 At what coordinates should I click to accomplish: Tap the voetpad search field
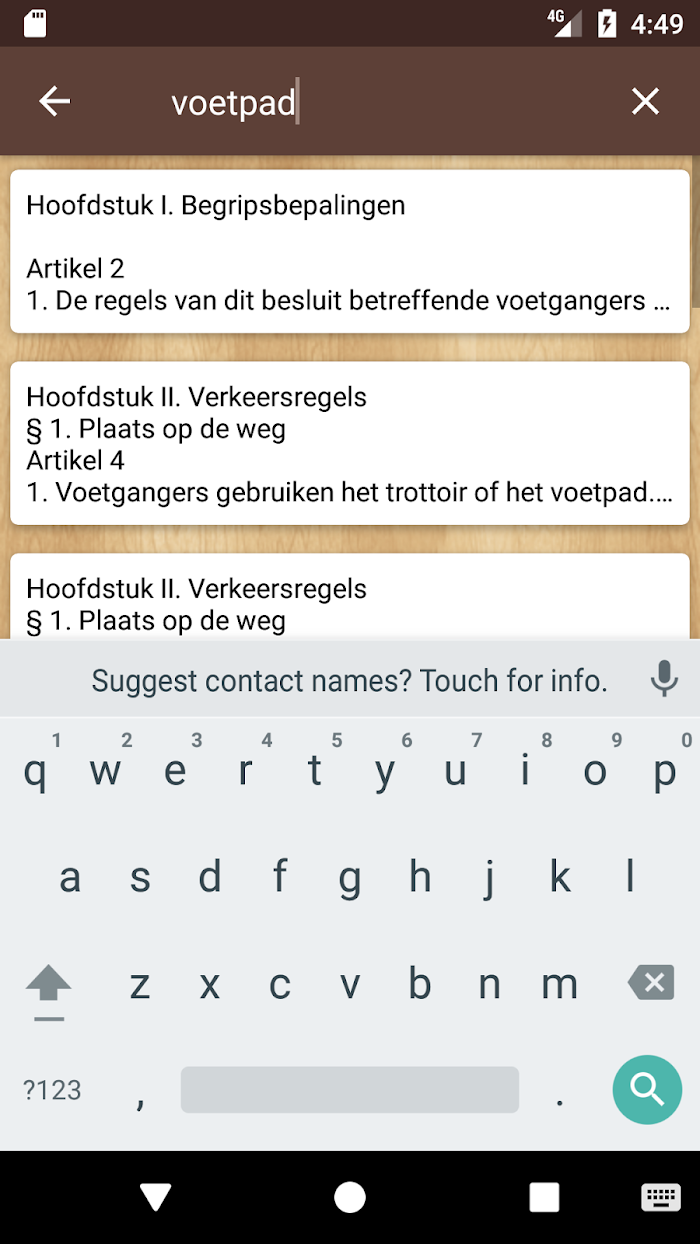pyautogui.click(x=380, y=102)
